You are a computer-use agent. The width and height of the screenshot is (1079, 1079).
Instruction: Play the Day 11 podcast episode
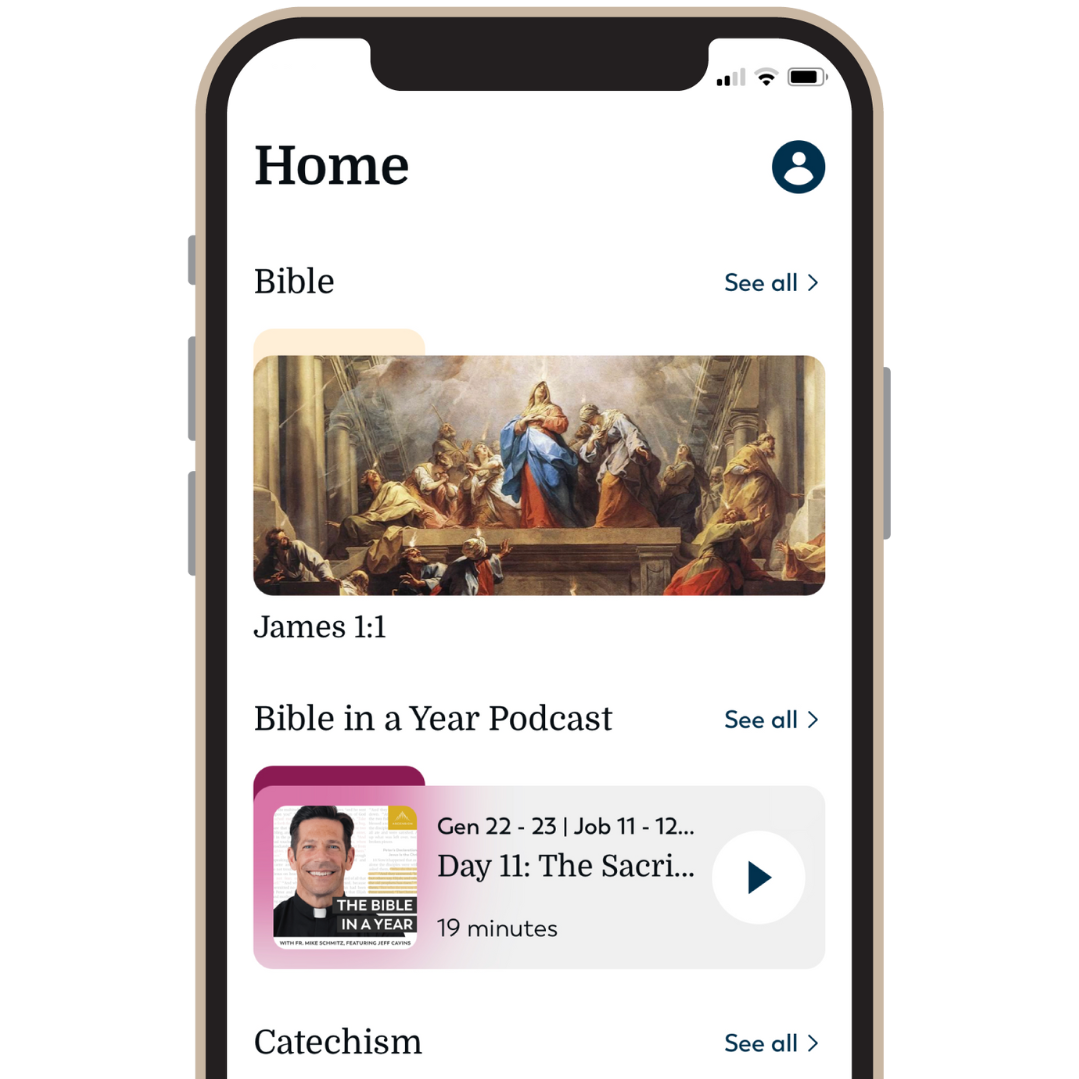coord(758,878)
